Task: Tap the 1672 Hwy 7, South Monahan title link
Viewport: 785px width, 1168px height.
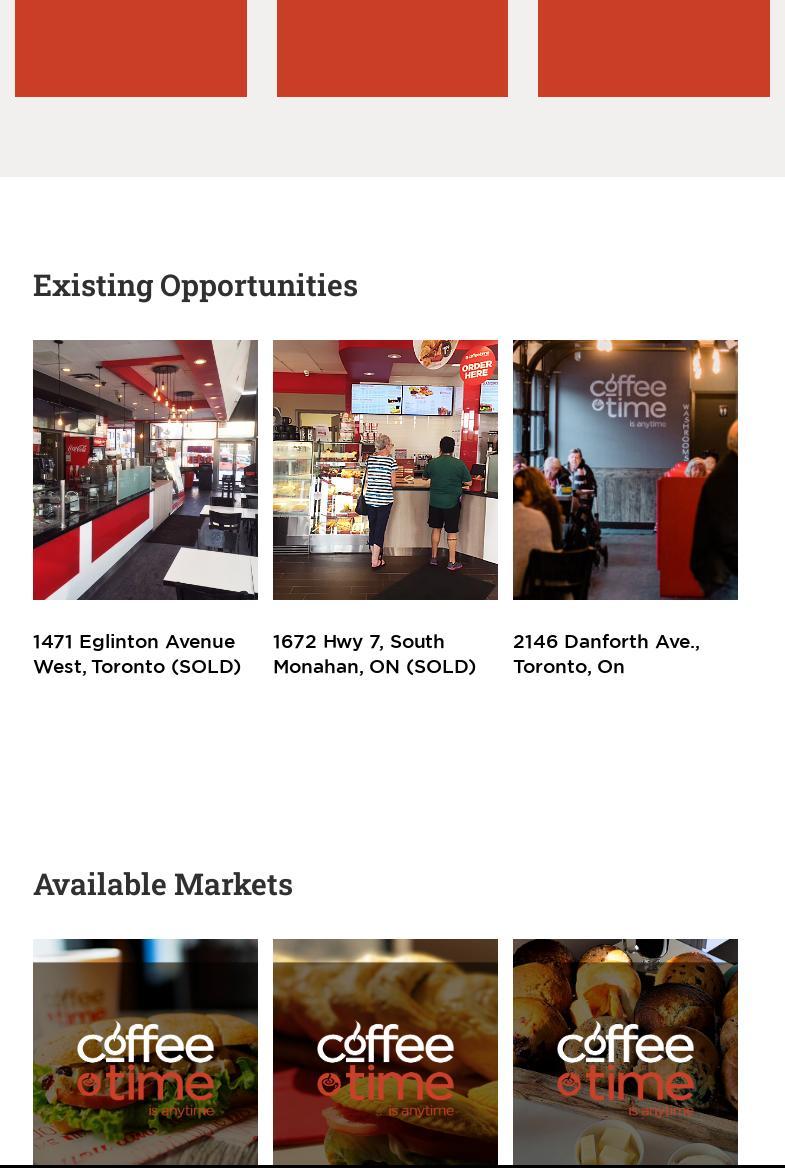Action: (x=374, y=654)
